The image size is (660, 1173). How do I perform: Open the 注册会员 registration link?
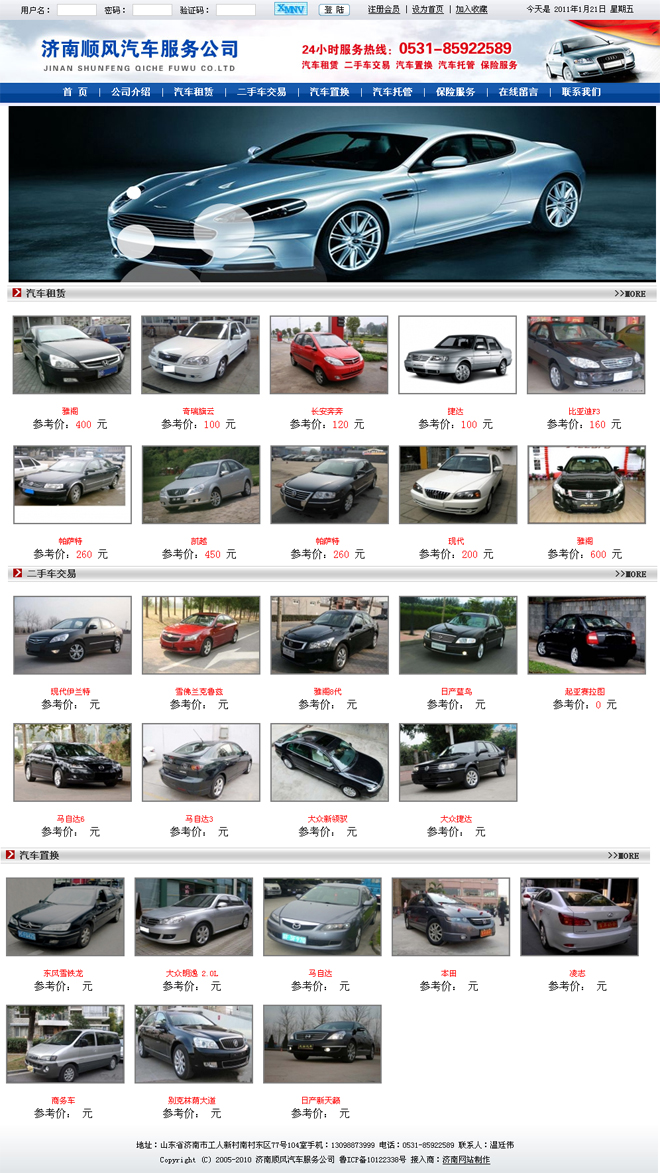click(383, 10)
